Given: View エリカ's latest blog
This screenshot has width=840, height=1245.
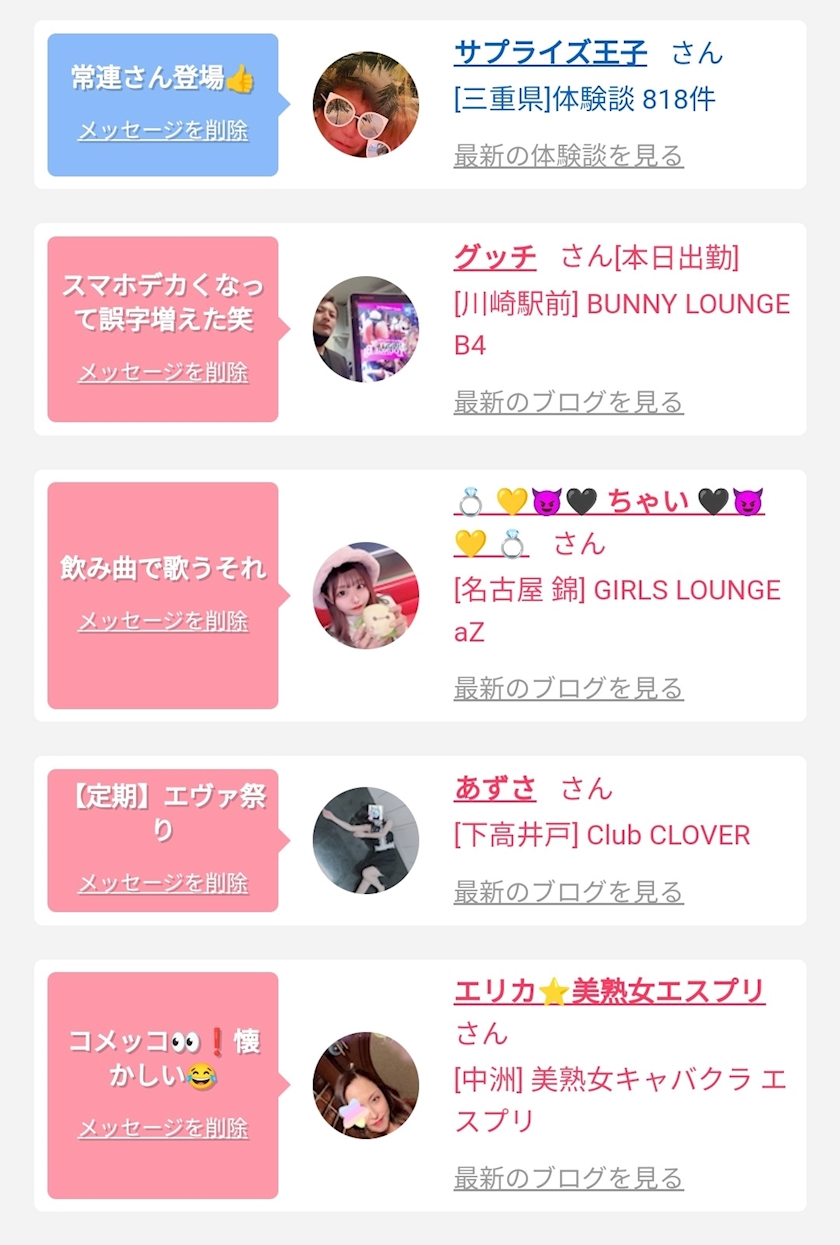Looking at the screenshot, I should 568,1177.
